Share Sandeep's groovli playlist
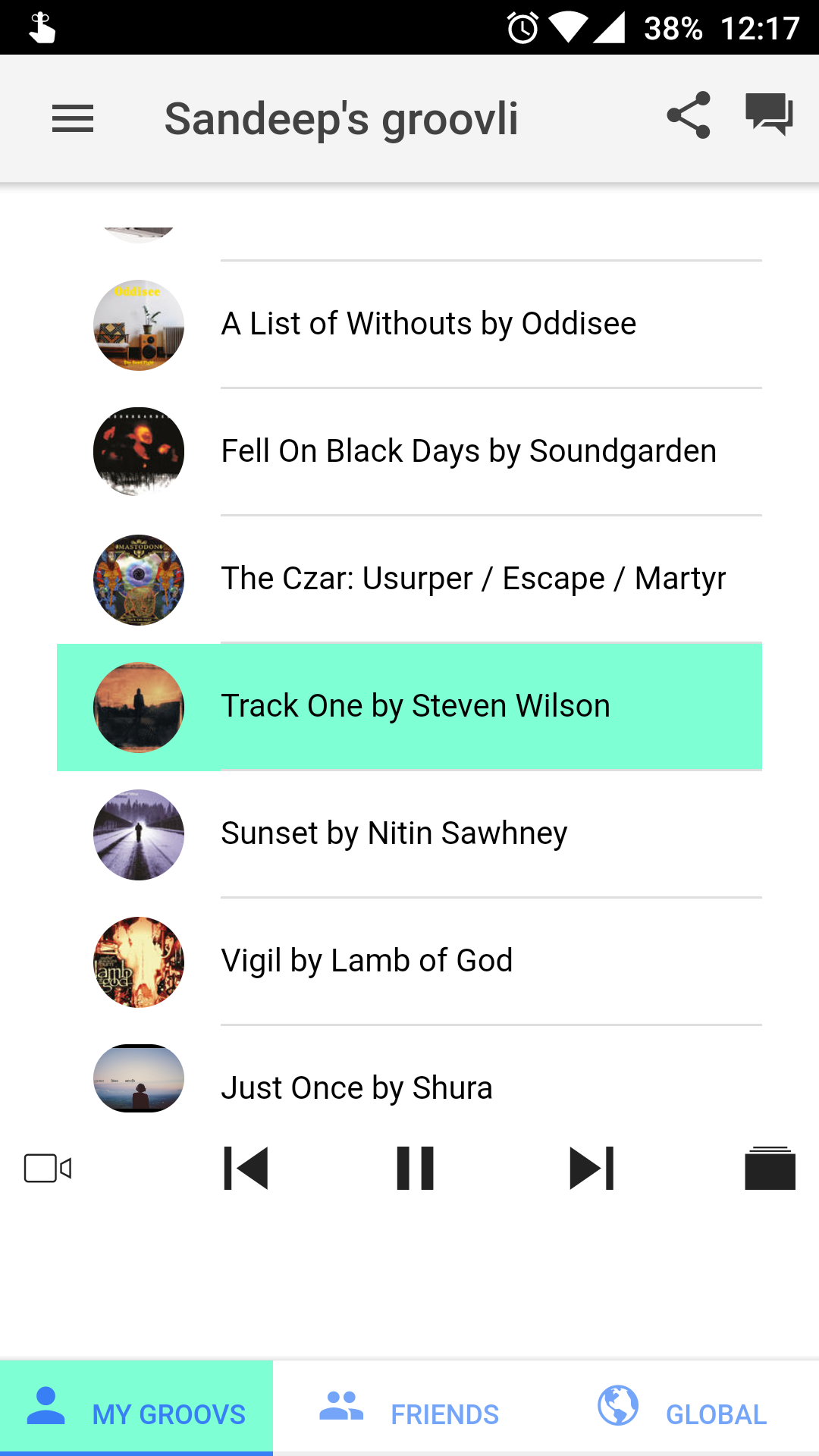 tap(689, 115)
